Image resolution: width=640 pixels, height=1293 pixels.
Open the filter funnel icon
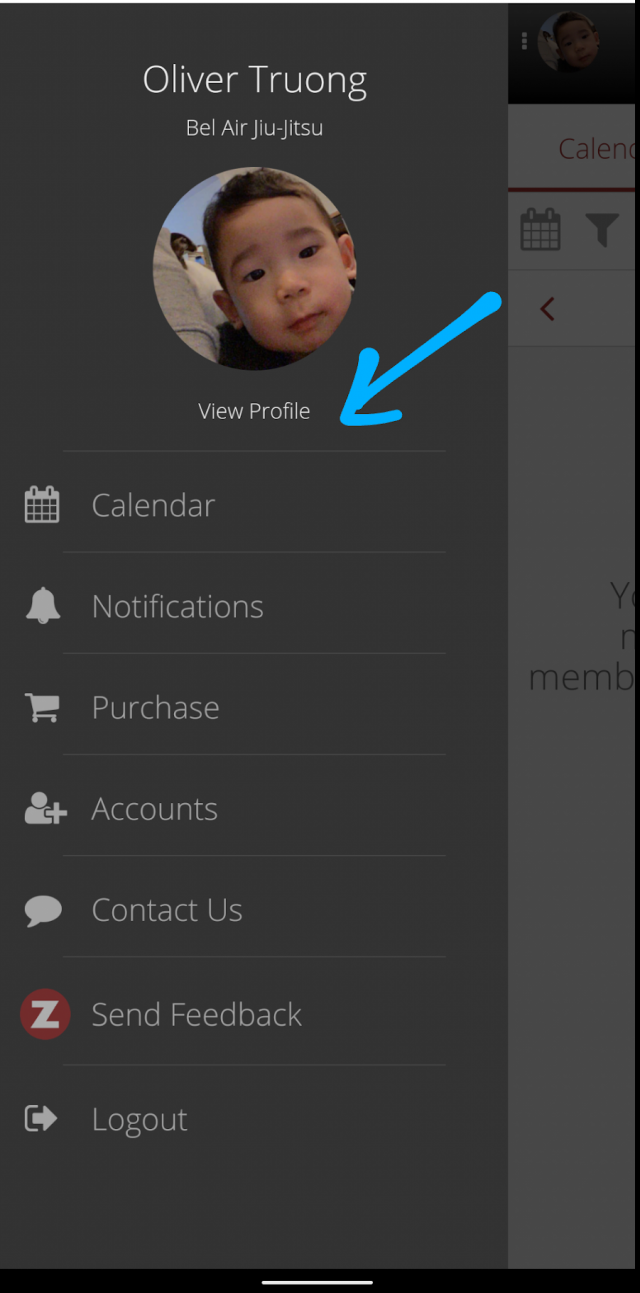602,230
